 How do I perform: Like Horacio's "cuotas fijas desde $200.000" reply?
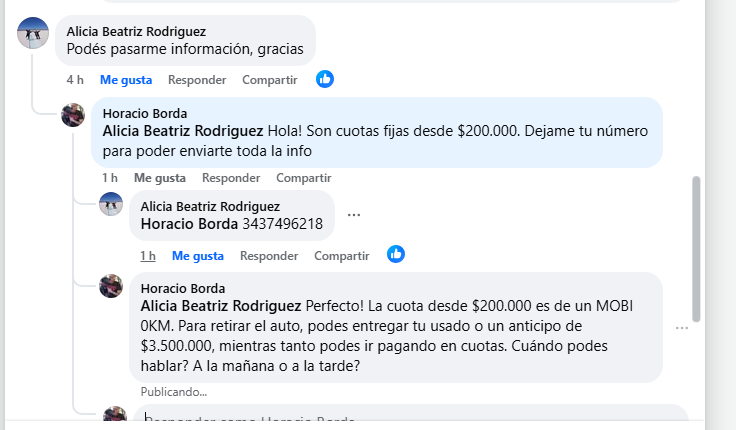click(160, 178)
